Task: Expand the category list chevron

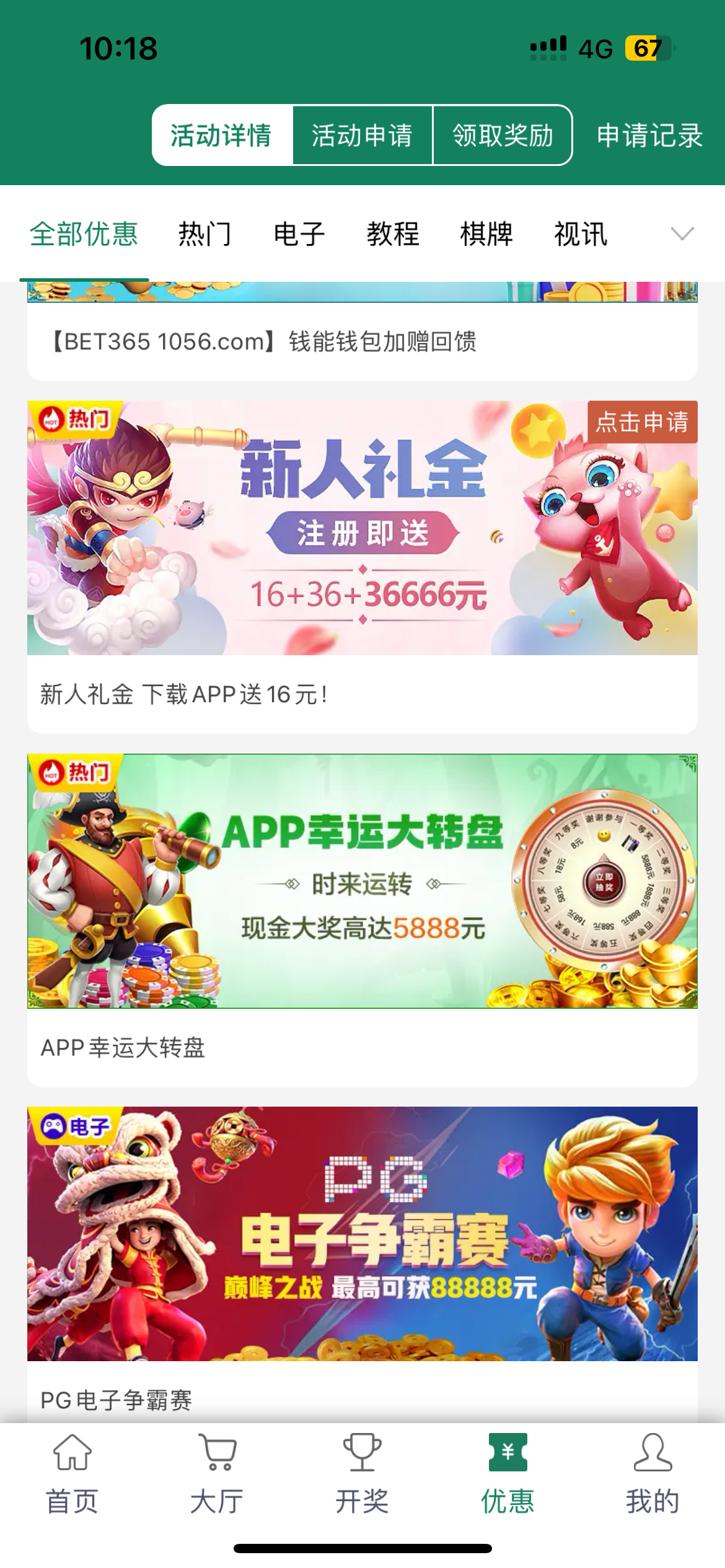Action: [x=682, y=234]
